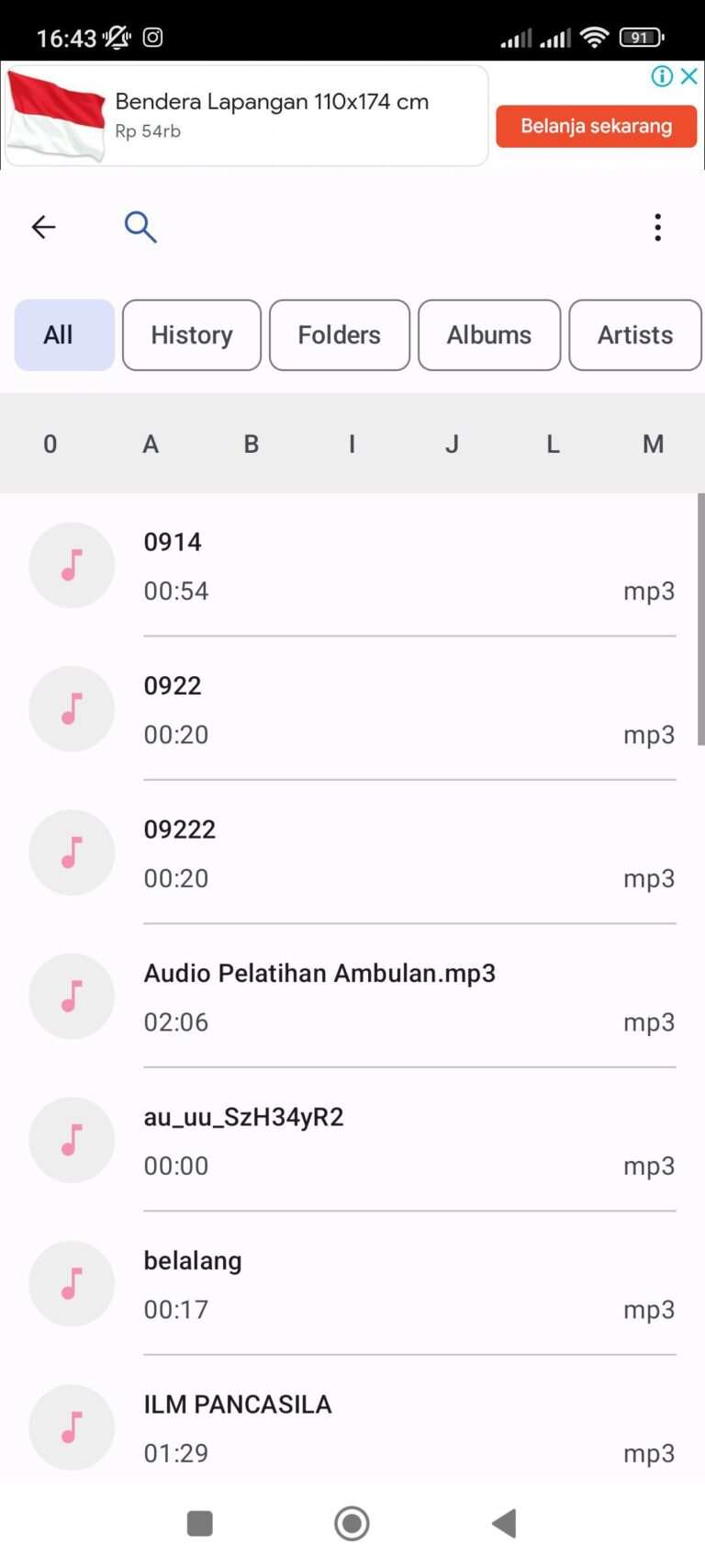The image size is (705, 1568).
Task: Tap the music note icon for 0914
Action: pyautogui.click(x=72, y=565)
